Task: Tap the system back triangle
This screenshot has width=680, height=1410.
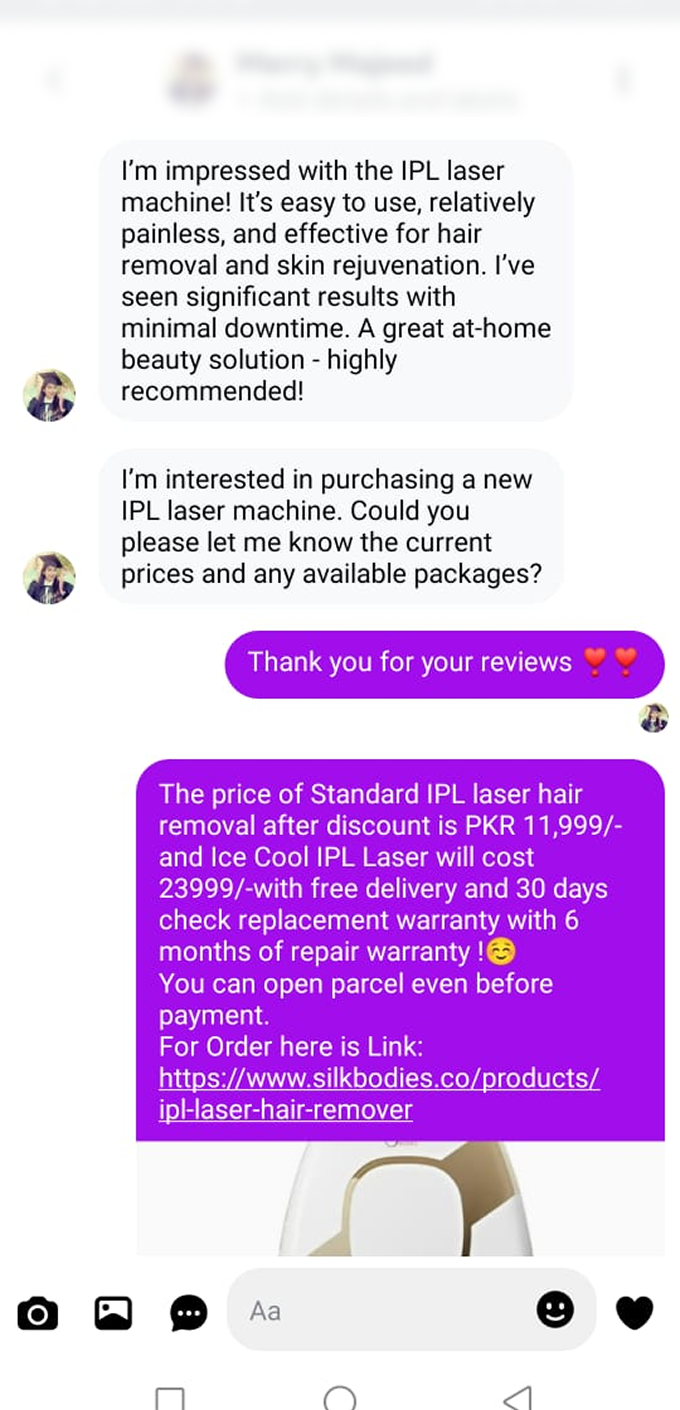Action: [517, 1397]
